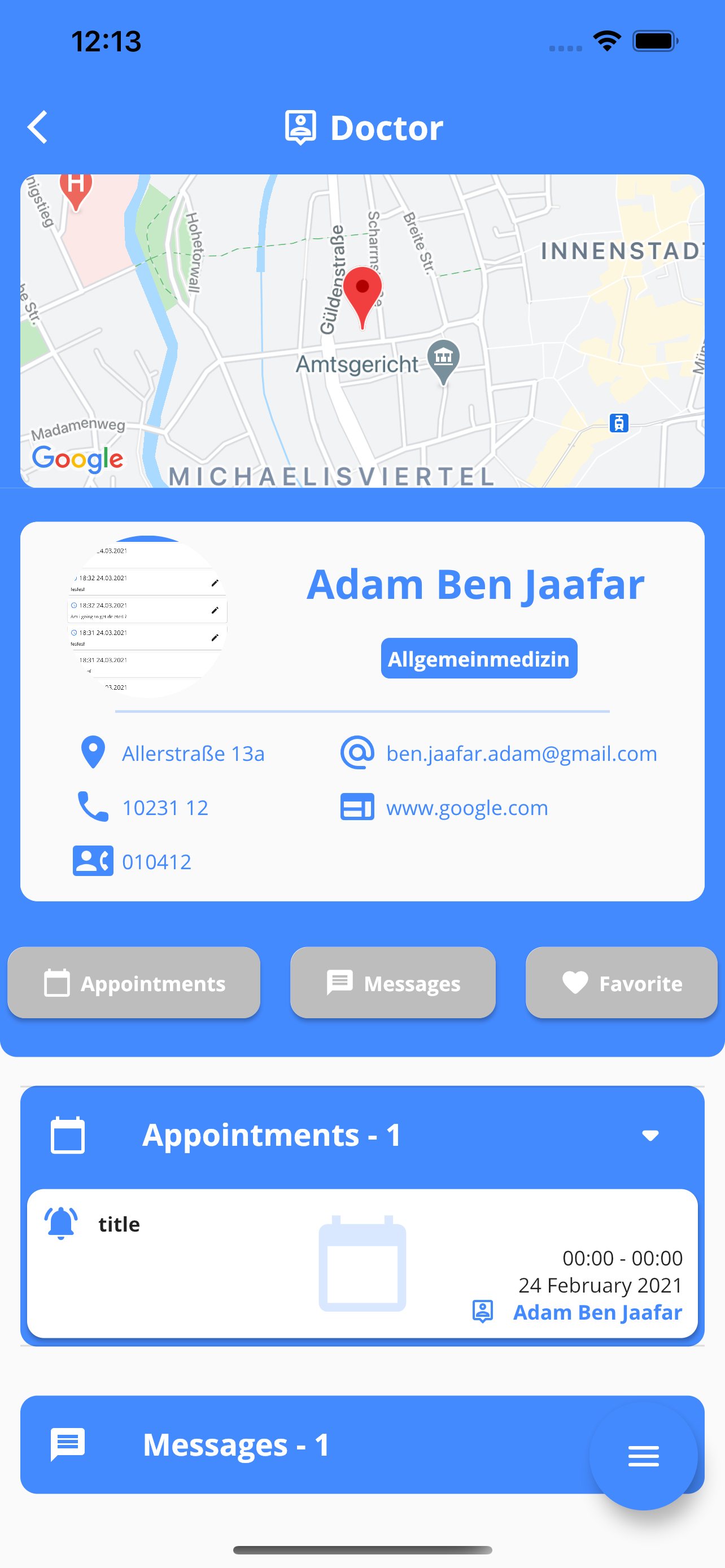This screenshot has height=1568, width=725.
Task: Tap the Appointments gray button
Action: [x=134, y=983]
